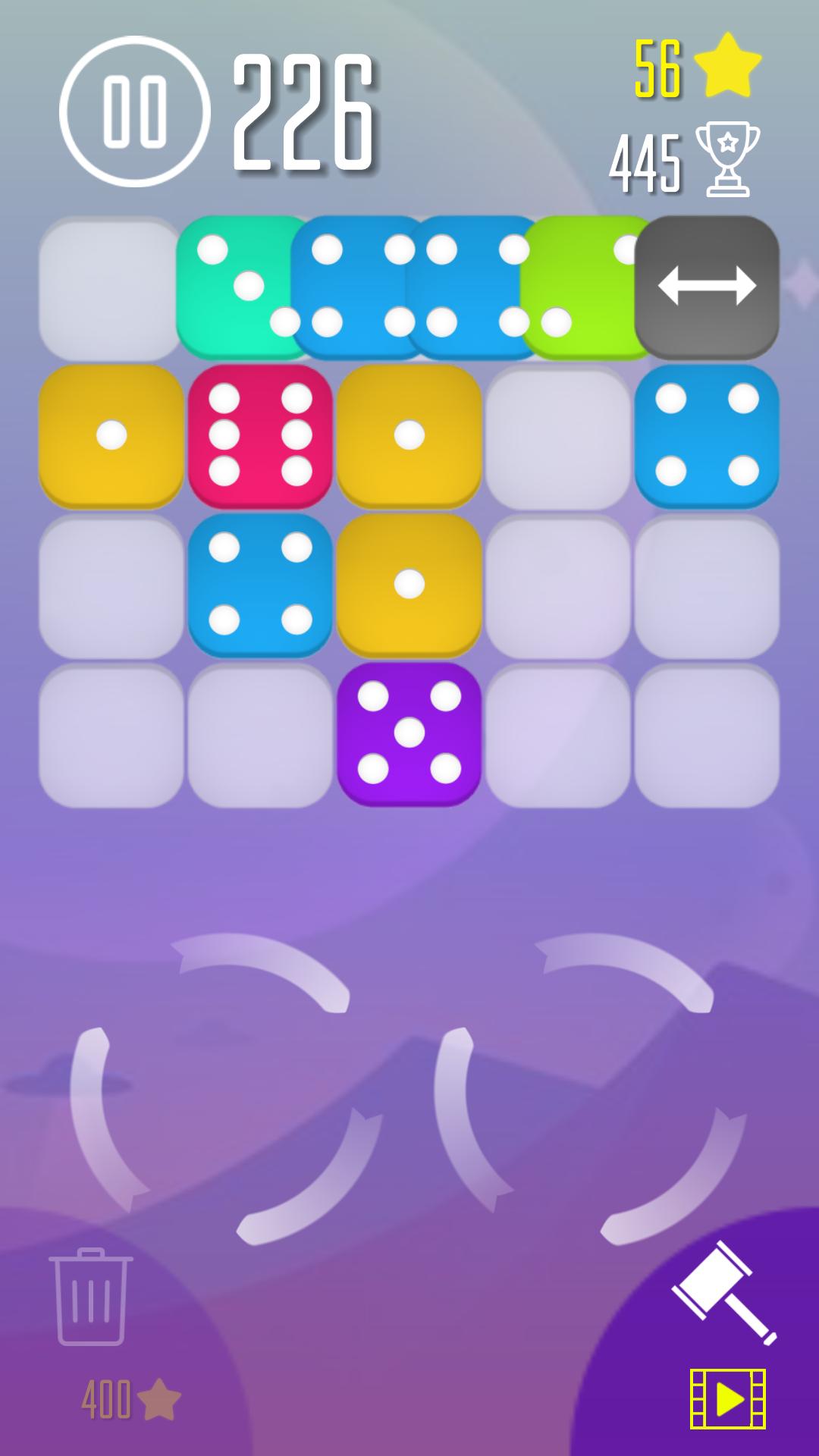The image size is (819, 1456).
Task: Use the hammer power-up
Action: click(723, 1292)
